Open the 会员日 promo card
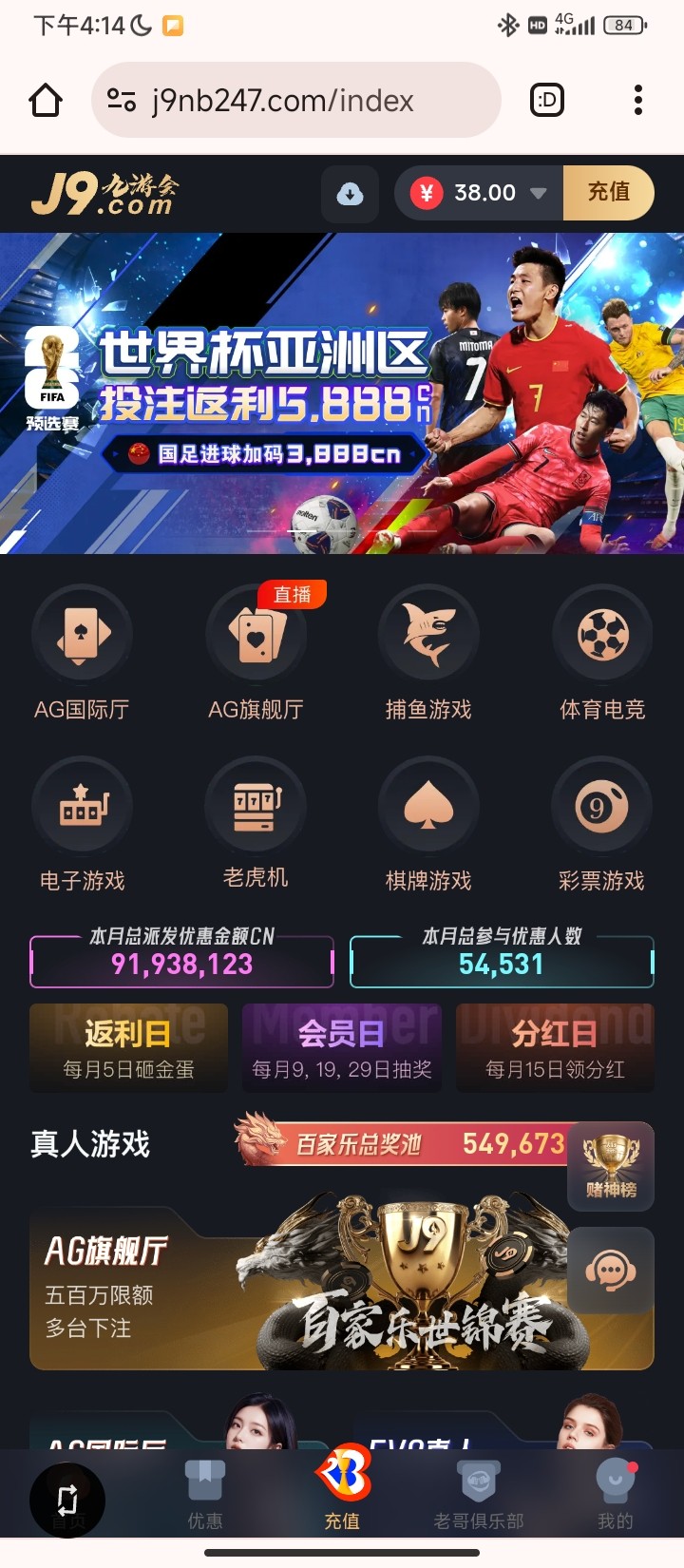This screenshot has height=1568, width=684. click(342, 1047)
